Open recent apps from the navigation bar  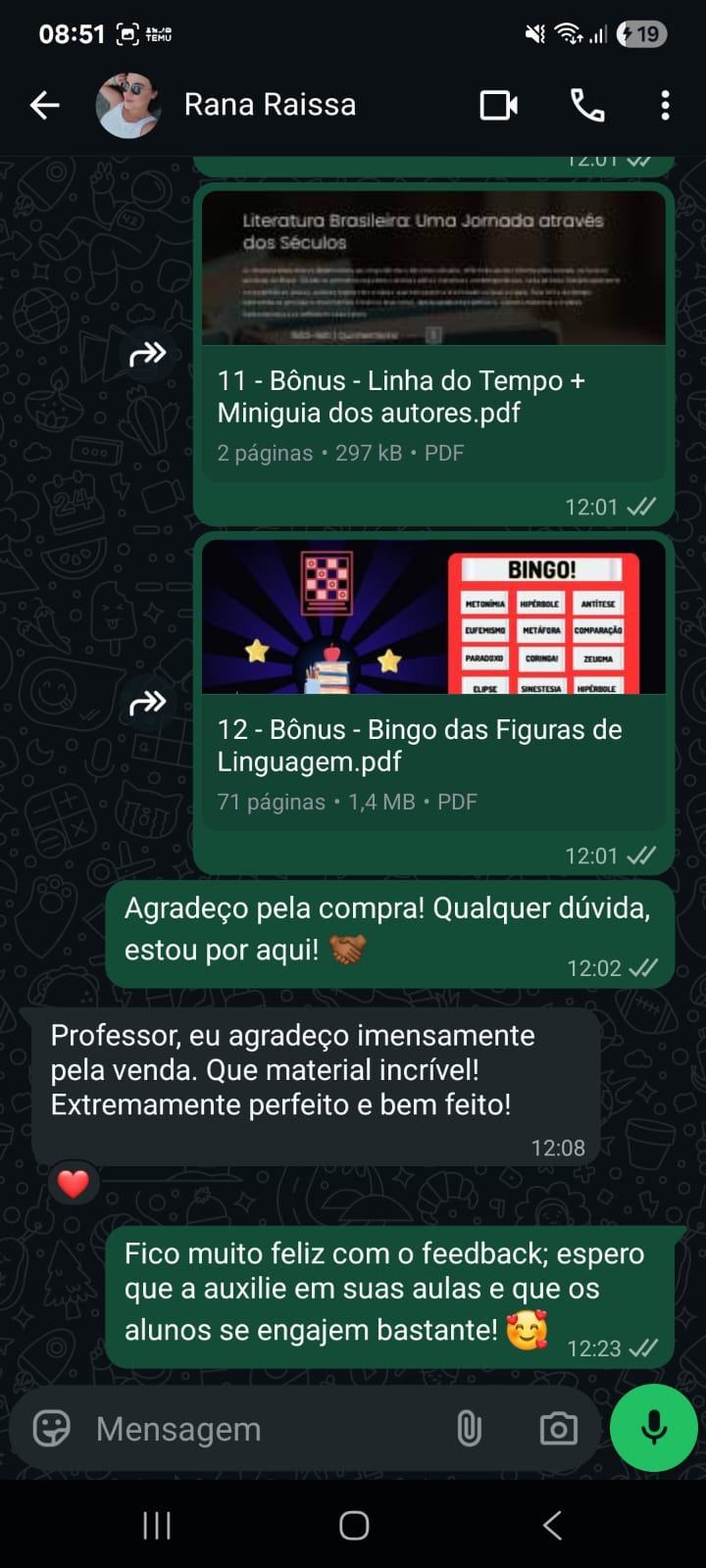click(x=157, y=1525)
